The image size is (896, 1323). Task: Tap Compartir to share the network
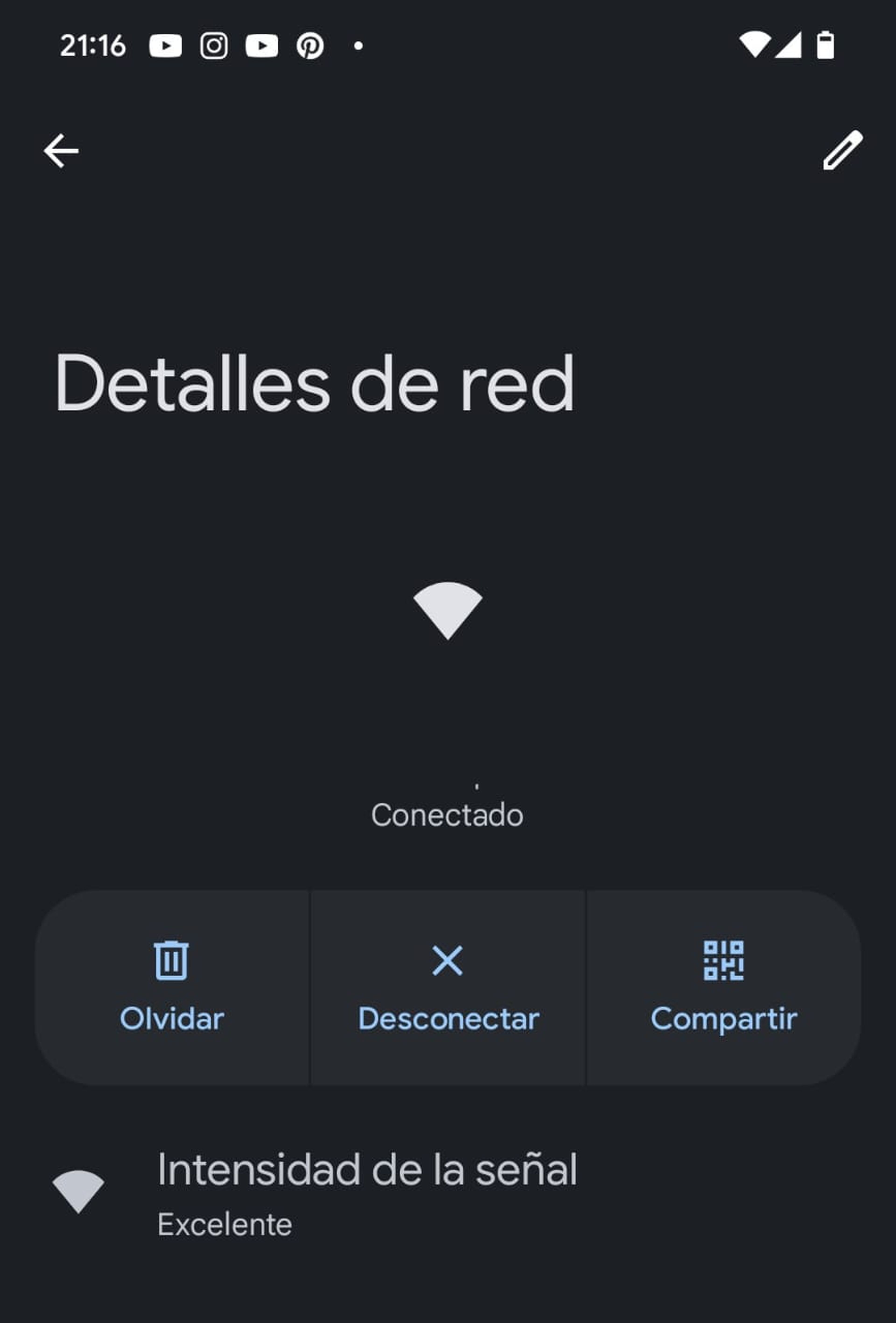[724, 987]
